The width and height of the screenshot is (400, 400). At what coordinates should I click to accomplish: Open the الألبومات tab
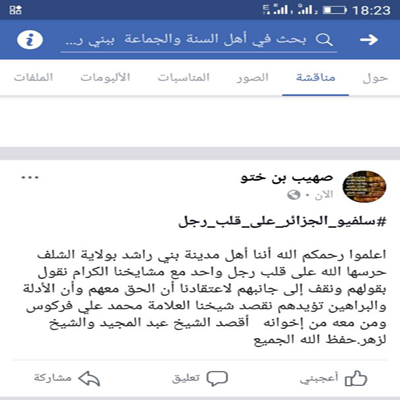[105, 78]
